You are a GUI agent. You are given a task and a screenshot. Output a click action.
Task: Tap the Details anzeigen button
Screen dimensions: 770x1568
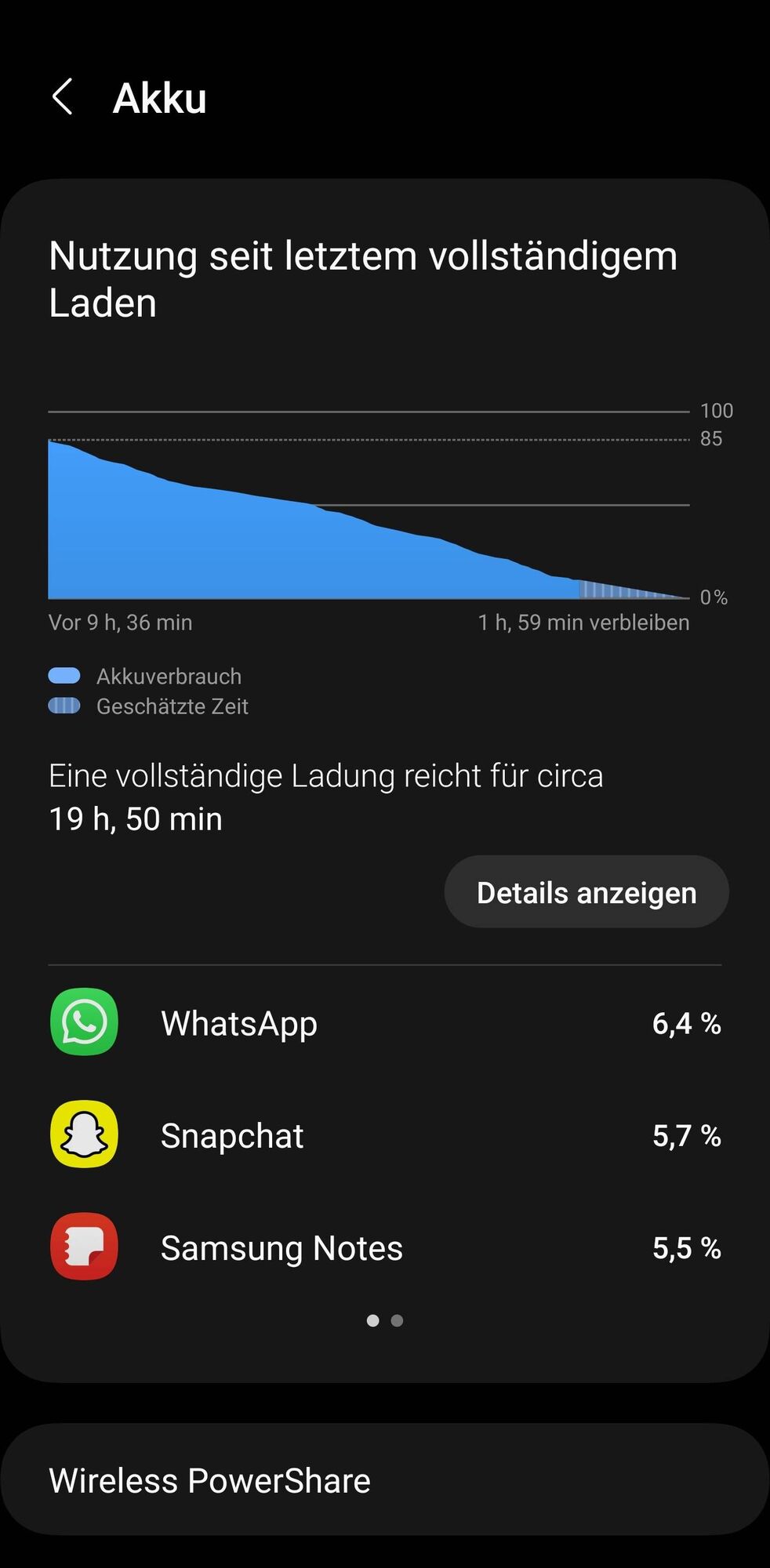click(586, 892)
